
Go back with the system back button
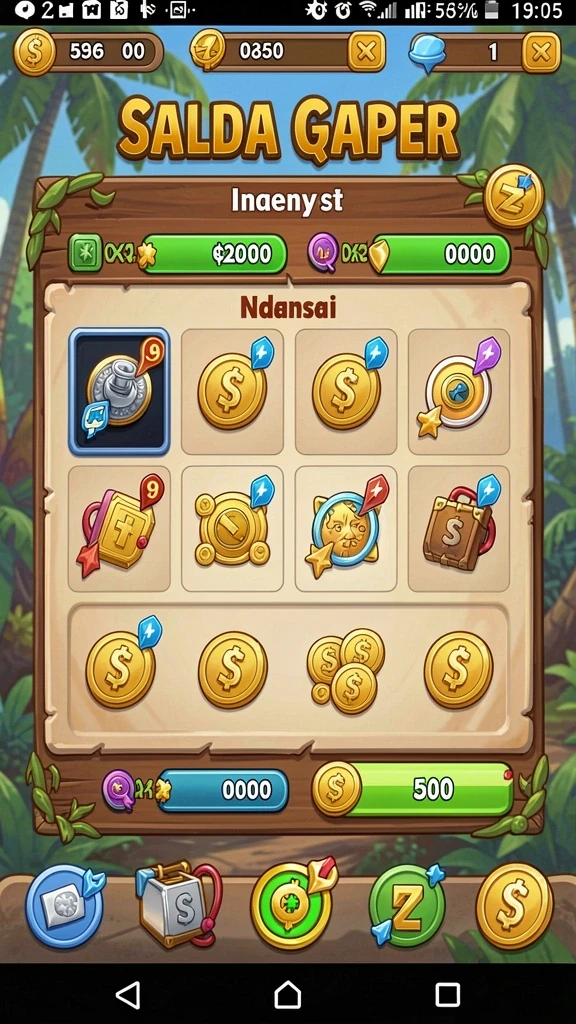pos(128,995)
